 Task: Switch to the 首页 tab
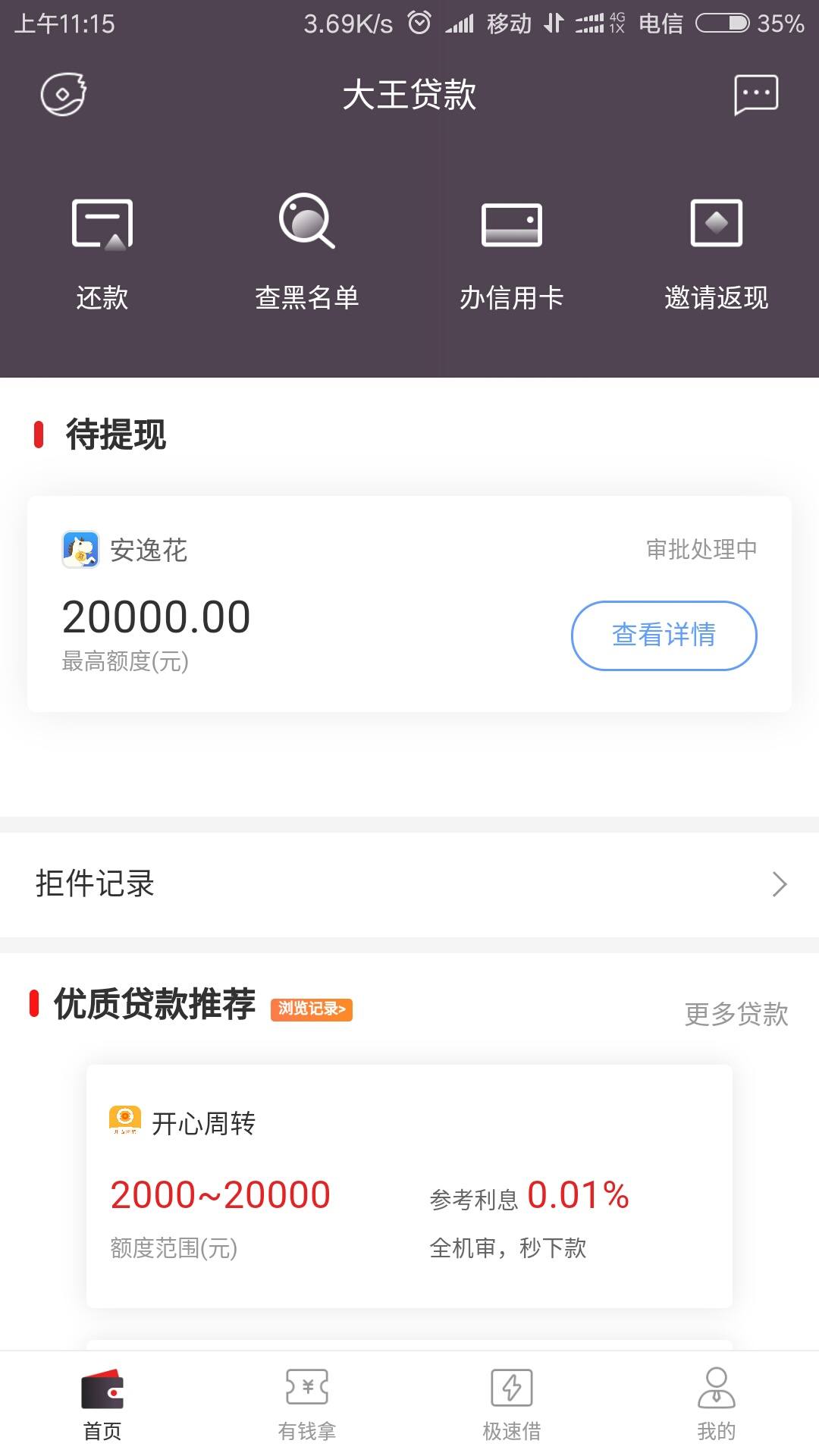pyautogui.click(x=102, y=1404)
